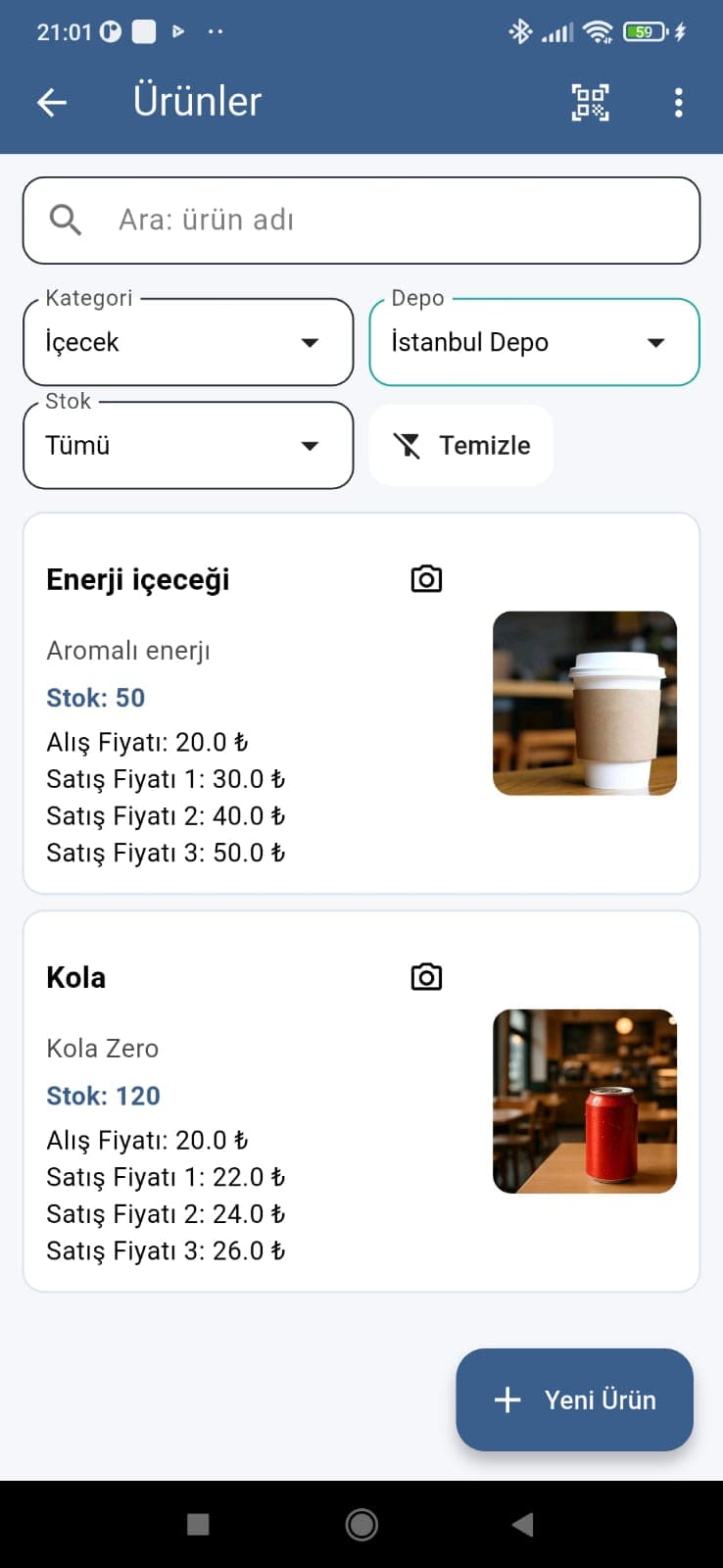This screenshot has height=1568, width=723.
Task: View the coffee cup product thumbnail
Action: coord(585,703)
